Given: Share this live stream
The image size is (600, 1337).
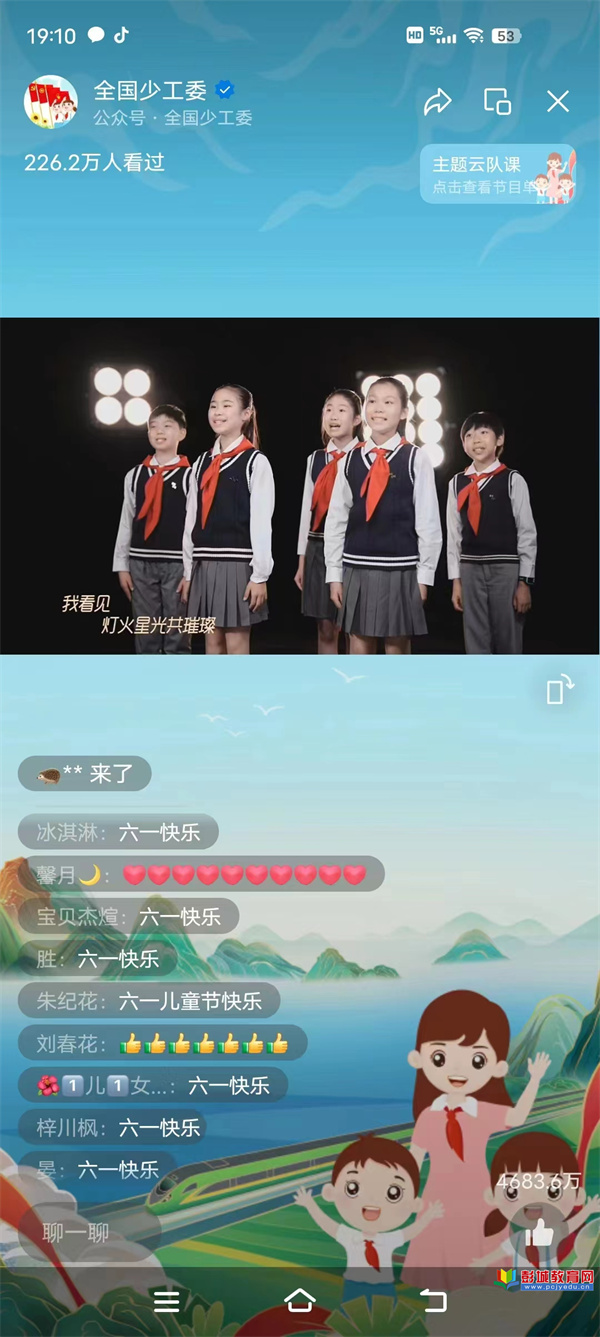Looking at the screenshot, I should [x=438, y=102].
